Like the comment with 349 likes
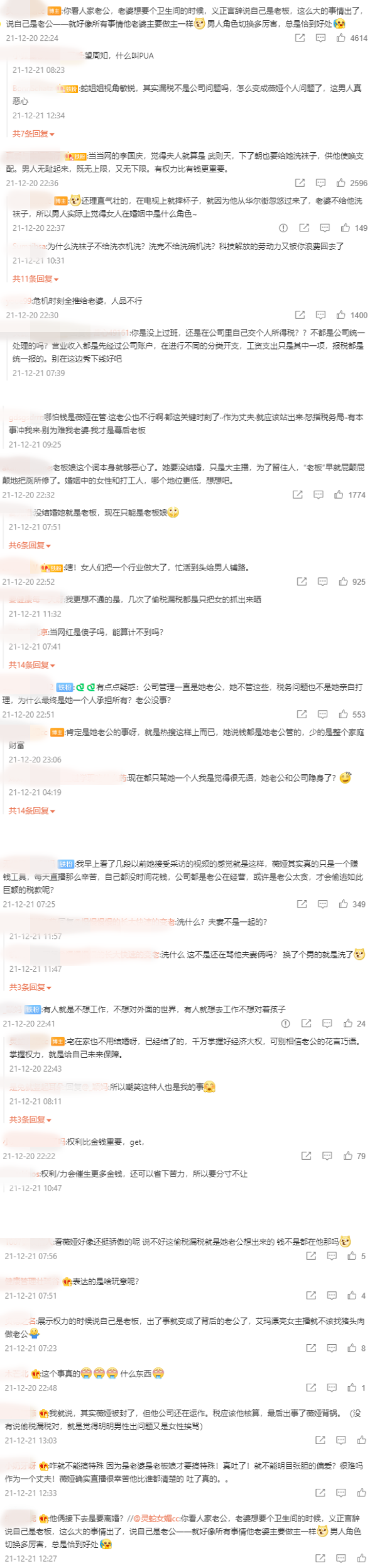 tap(343, 904)
